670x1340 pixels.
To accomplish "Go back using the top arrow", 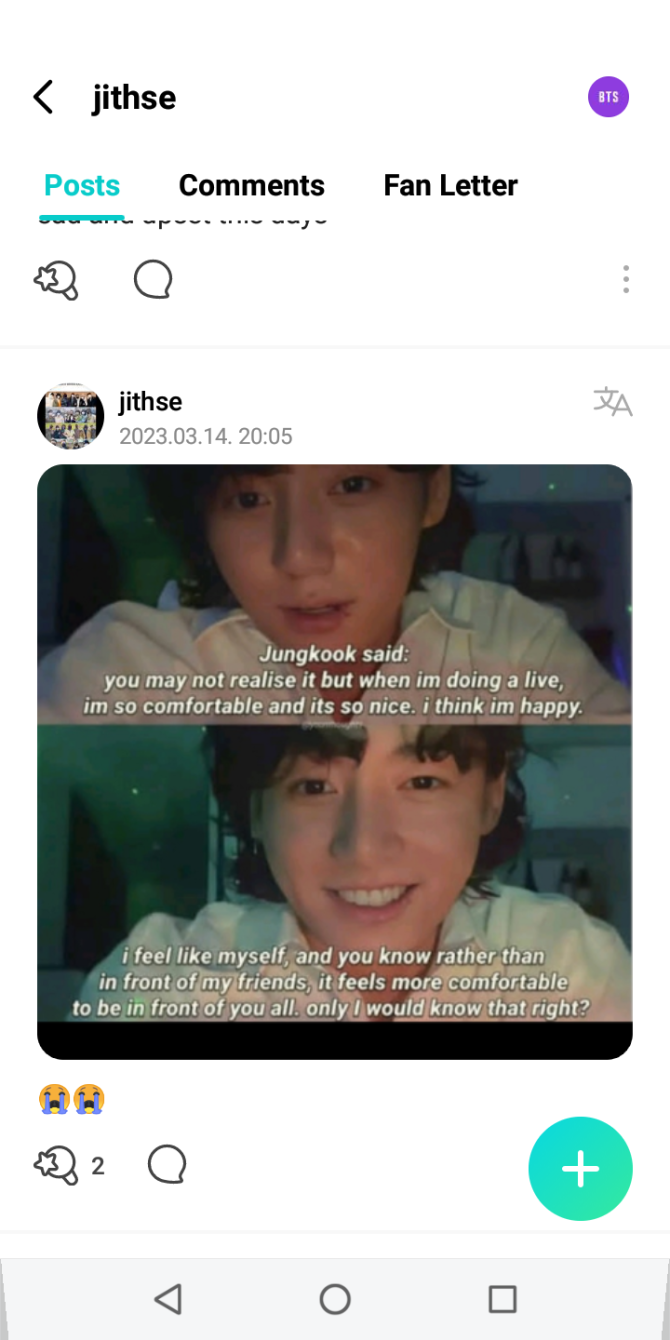I will pyautogui.click(x=43, y=97).
